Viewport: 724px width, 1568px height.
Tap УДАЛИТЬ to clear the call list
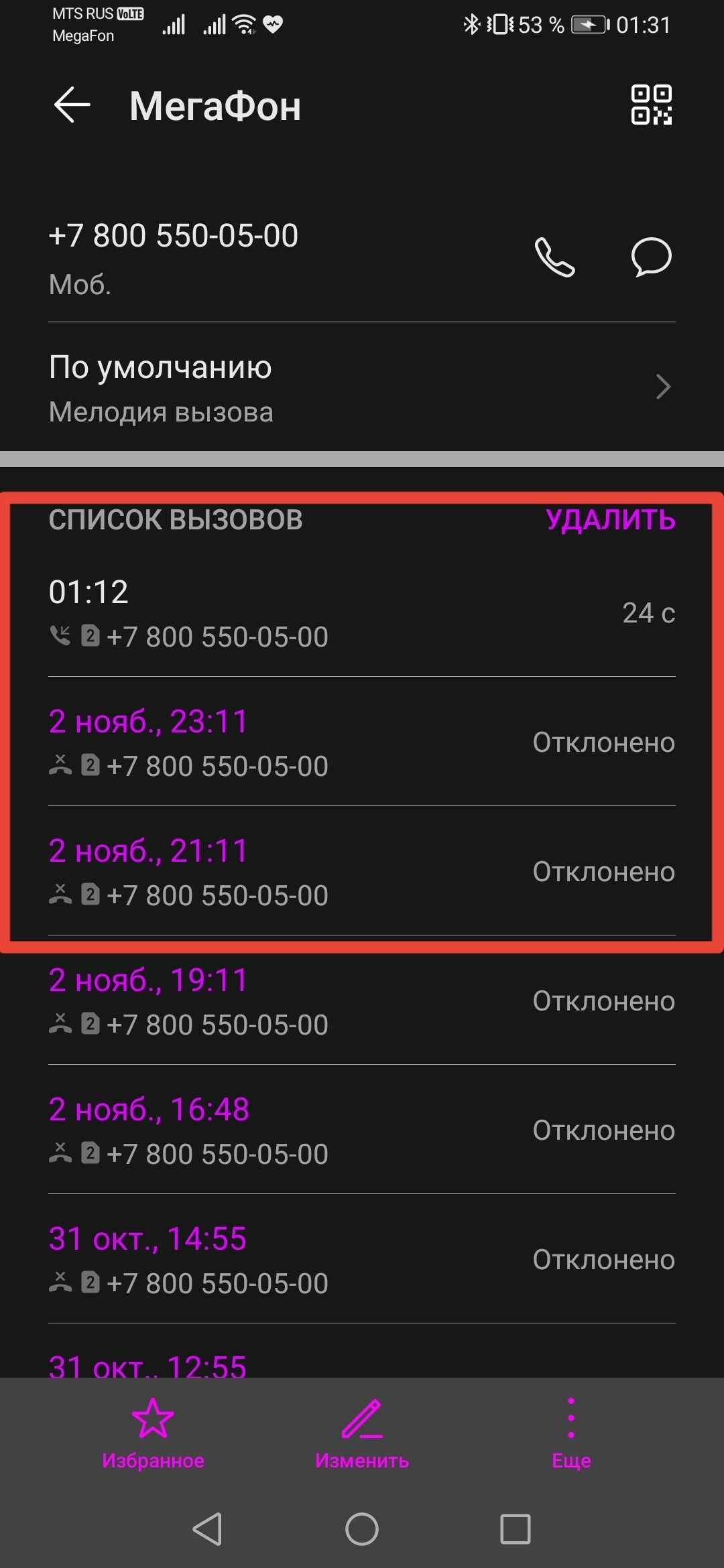(x=610, y=520)
